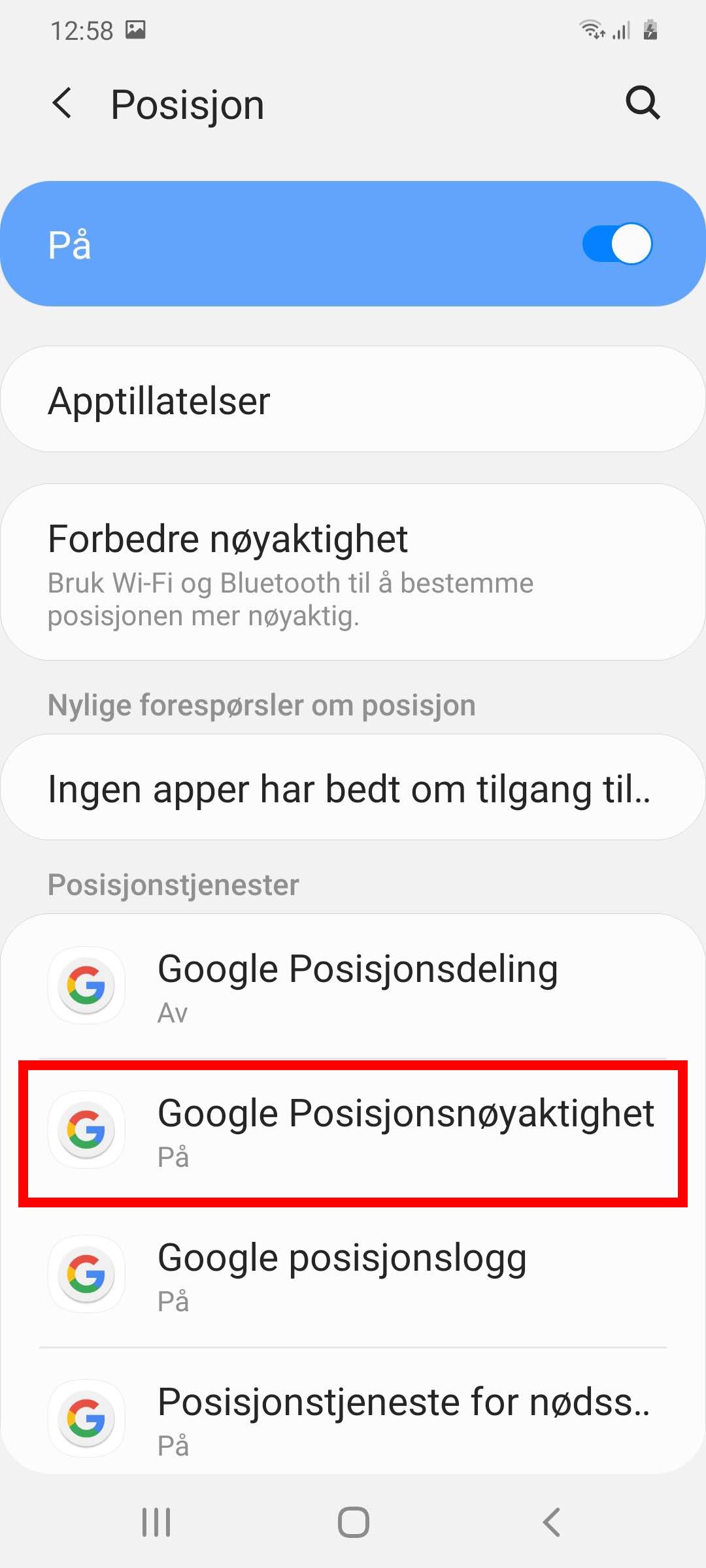Open the recent apps button

(156, 1522)
